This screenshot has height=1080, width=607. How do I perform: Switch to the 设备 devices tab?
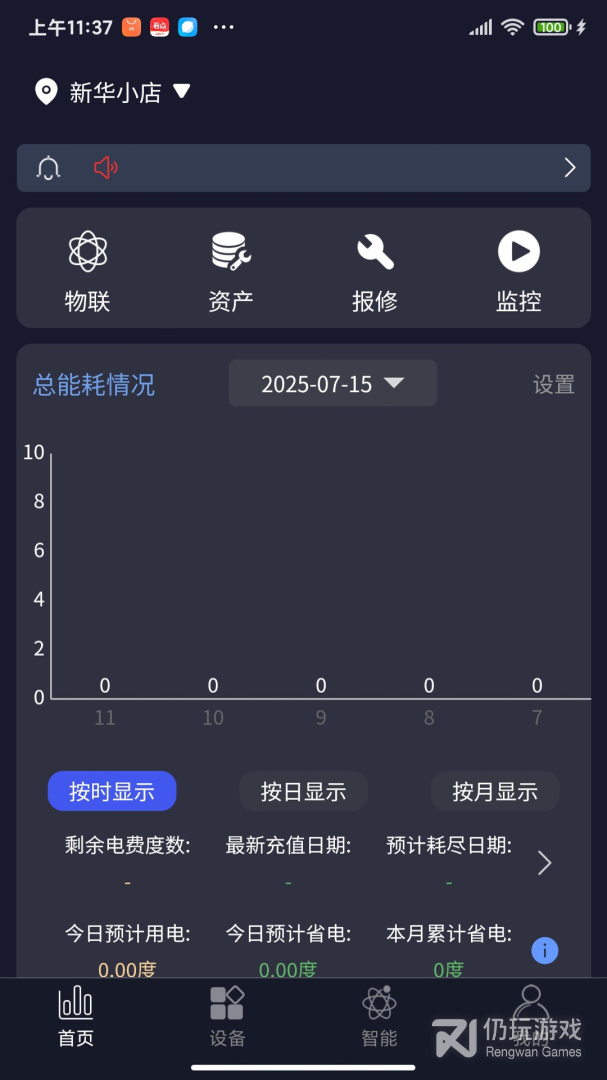227,1017
